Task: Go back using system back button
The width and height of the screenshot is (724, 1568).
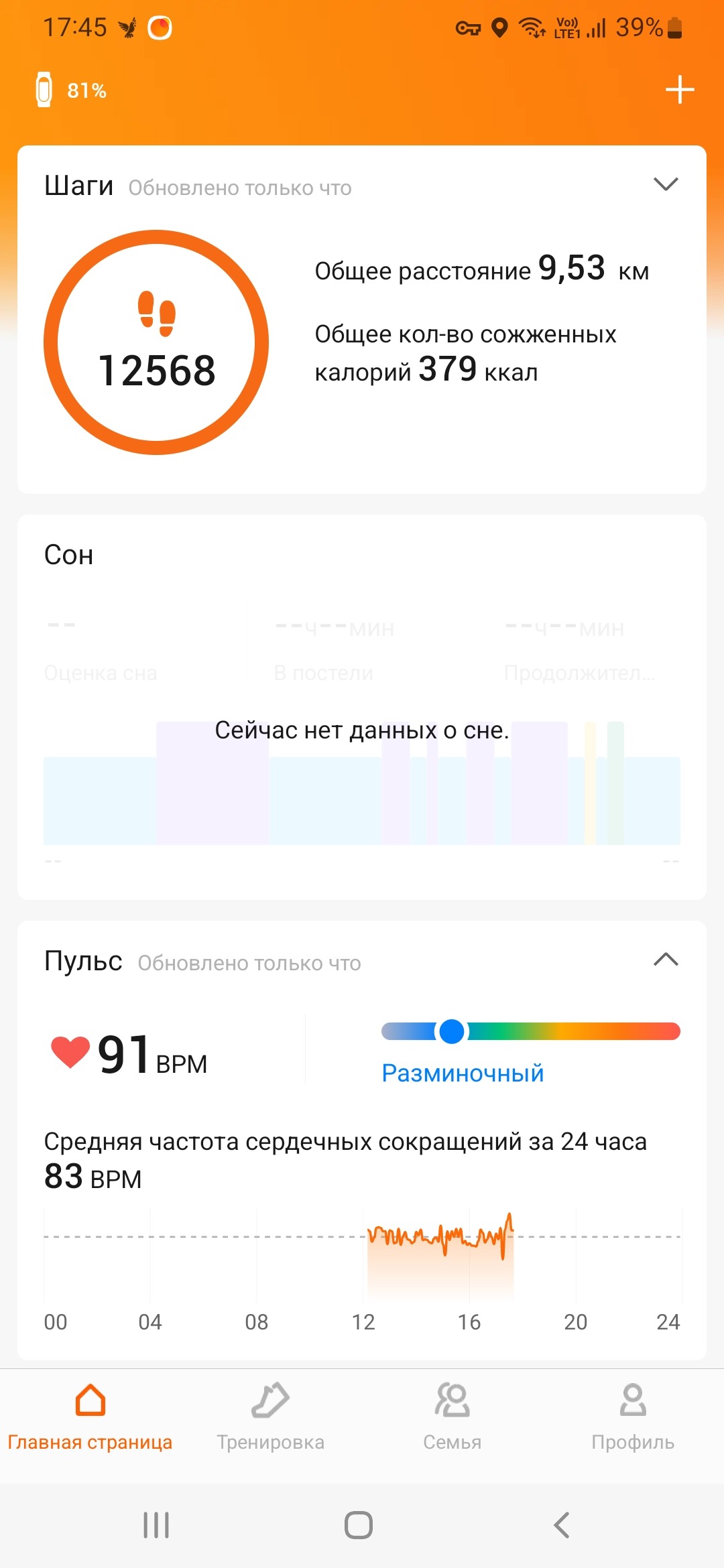Action: 562,1525
